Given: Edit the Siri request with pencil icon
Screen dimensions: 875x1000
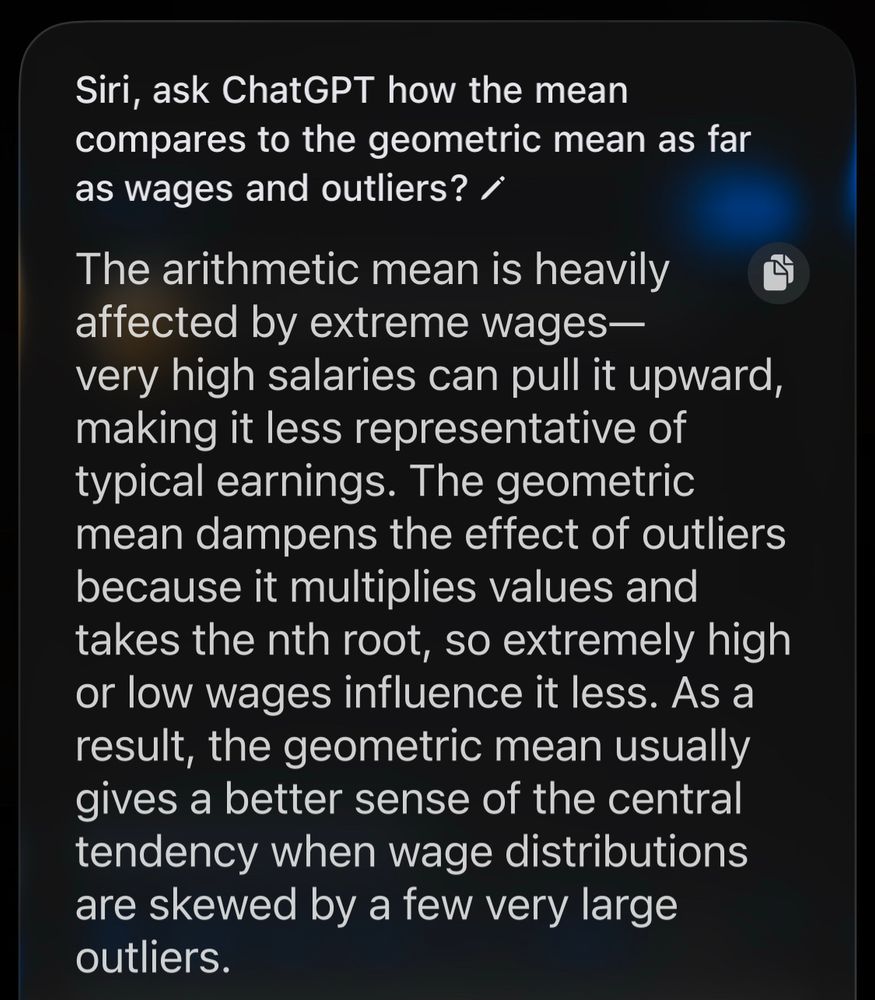Looking at the screenshot, I should click(487, 190).
